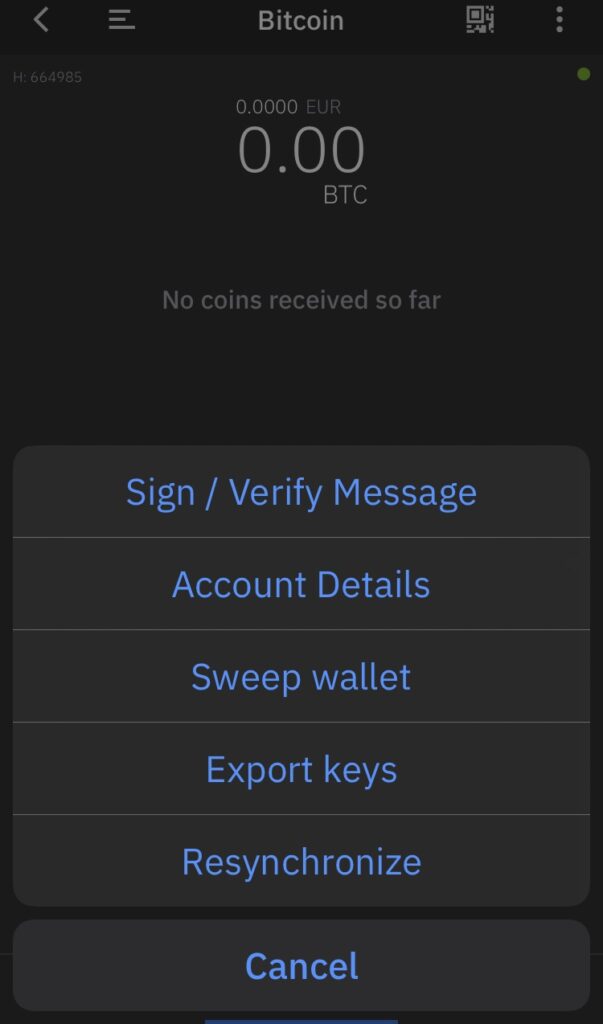Open Account Details
603x1024 pixels.
(301, 584)
